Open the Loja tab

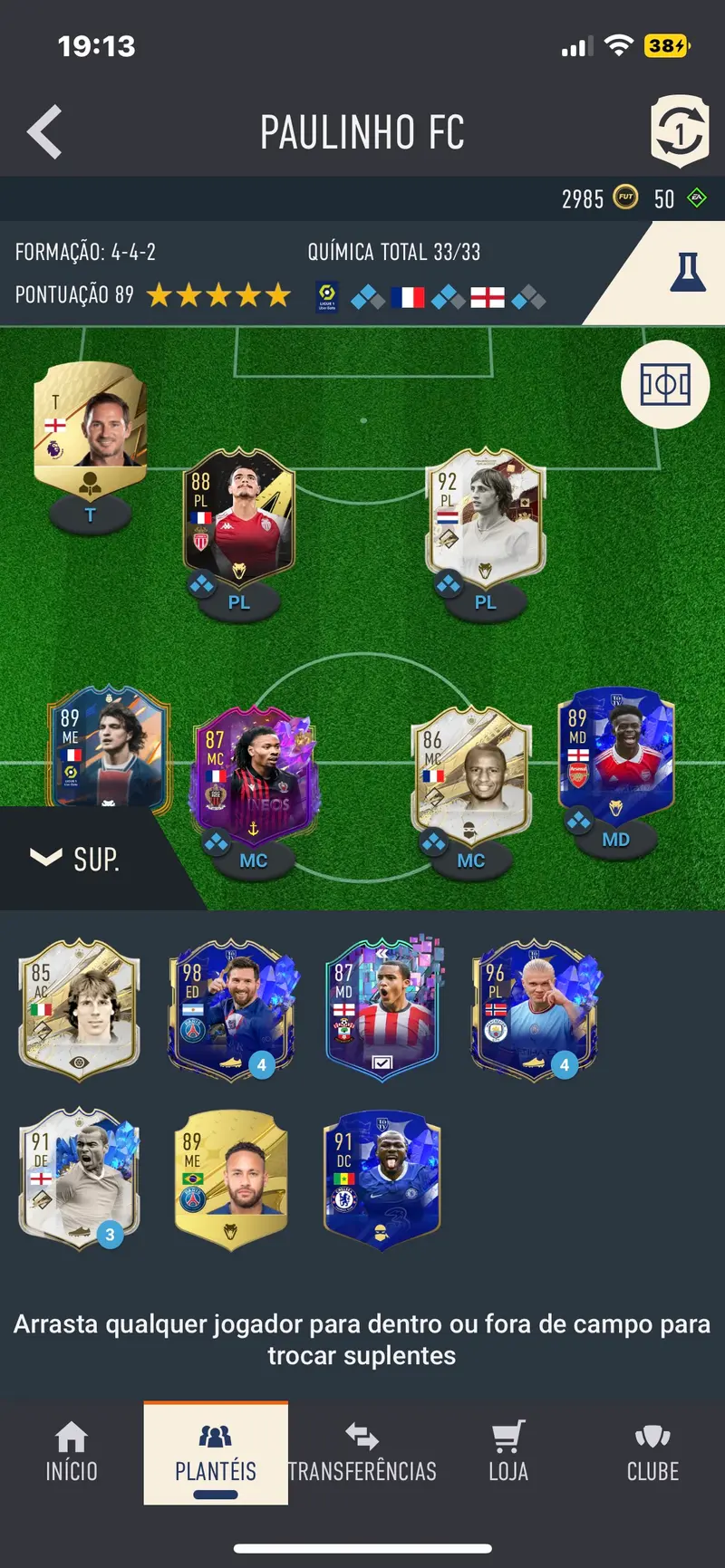(507, 1452)
